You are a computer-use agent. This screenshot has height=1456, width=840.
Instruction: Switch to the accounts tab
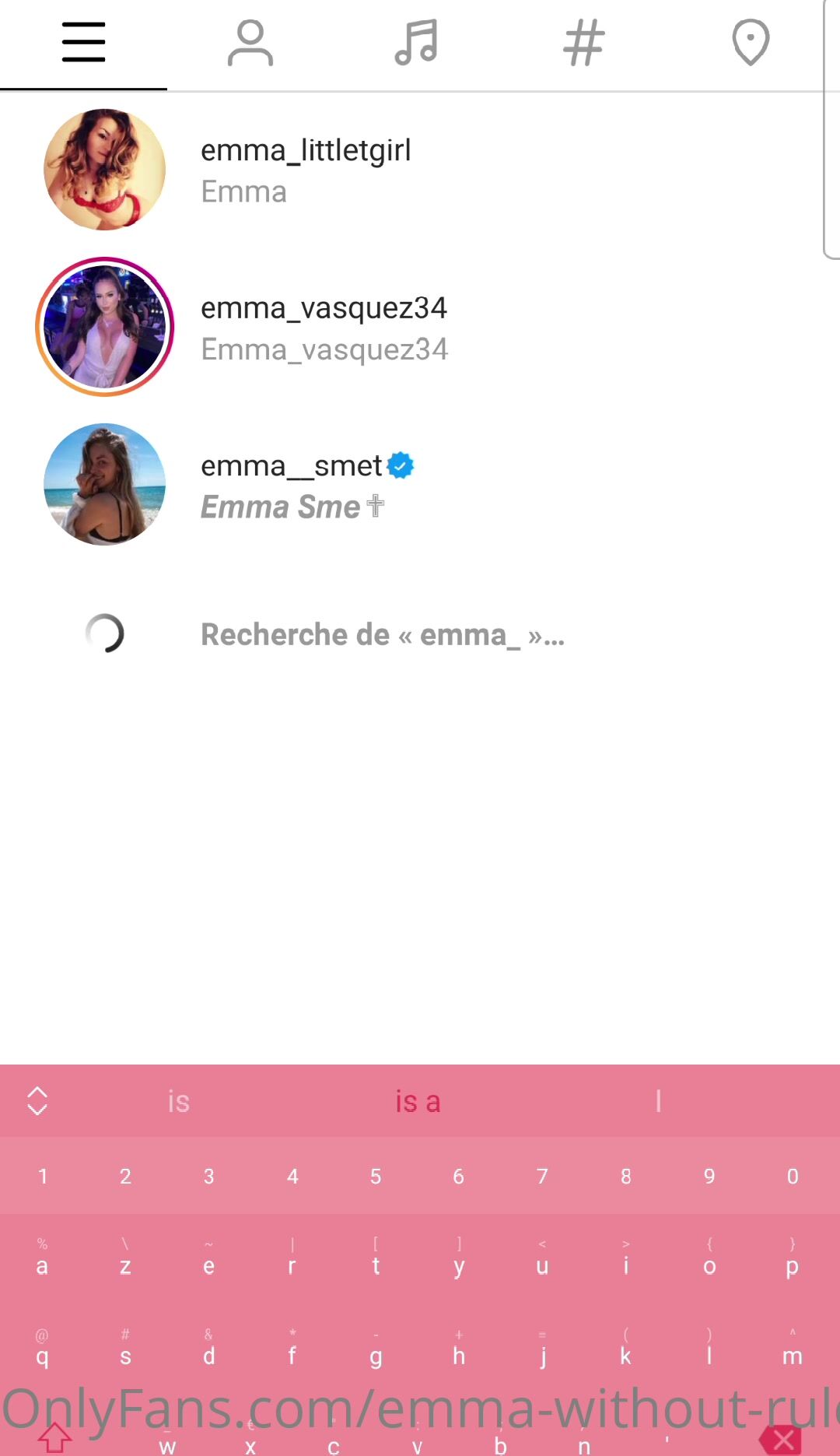[x=250, y=43]
